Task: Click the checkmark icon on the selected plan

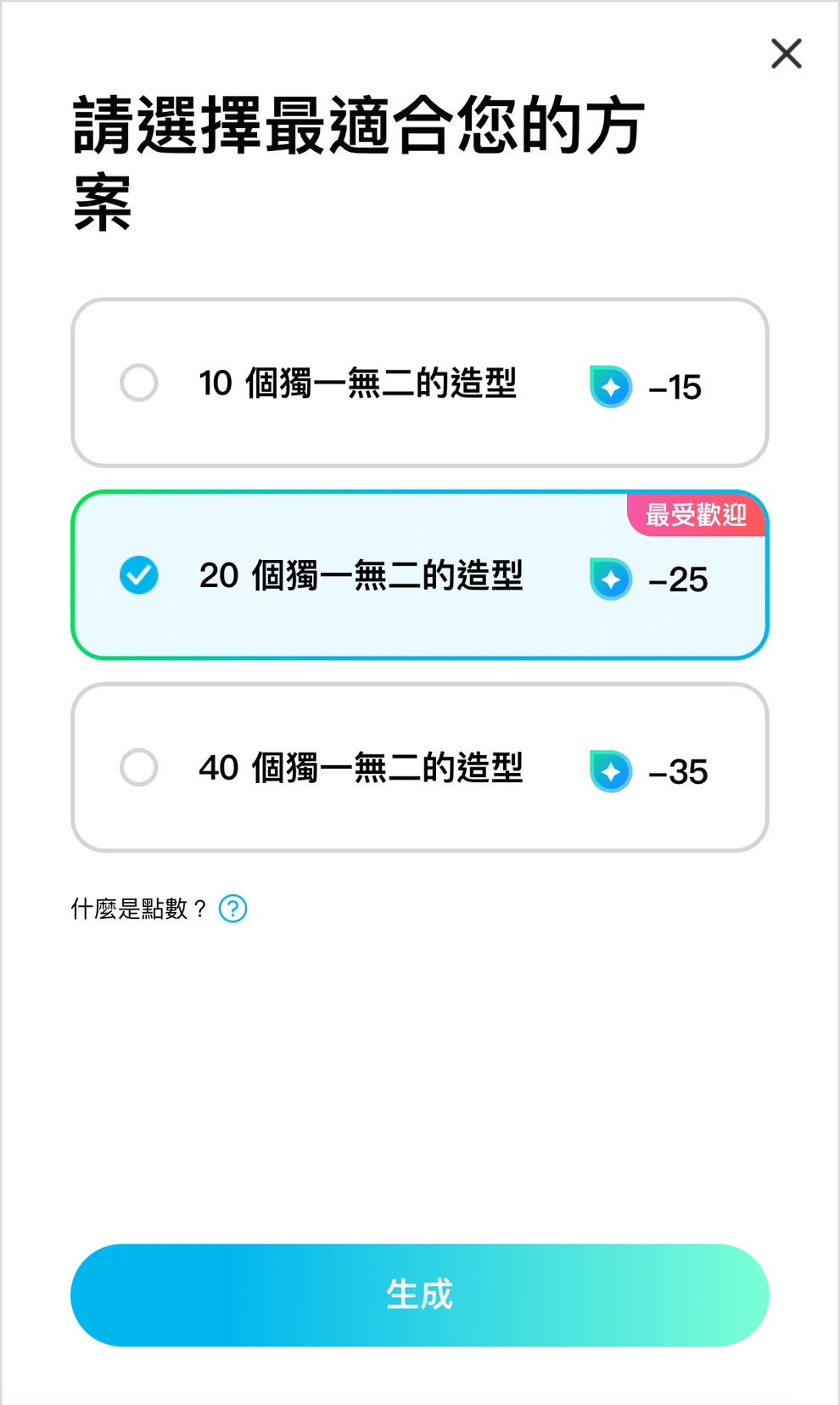Action: pyautogui.click(x=138, y=575)
